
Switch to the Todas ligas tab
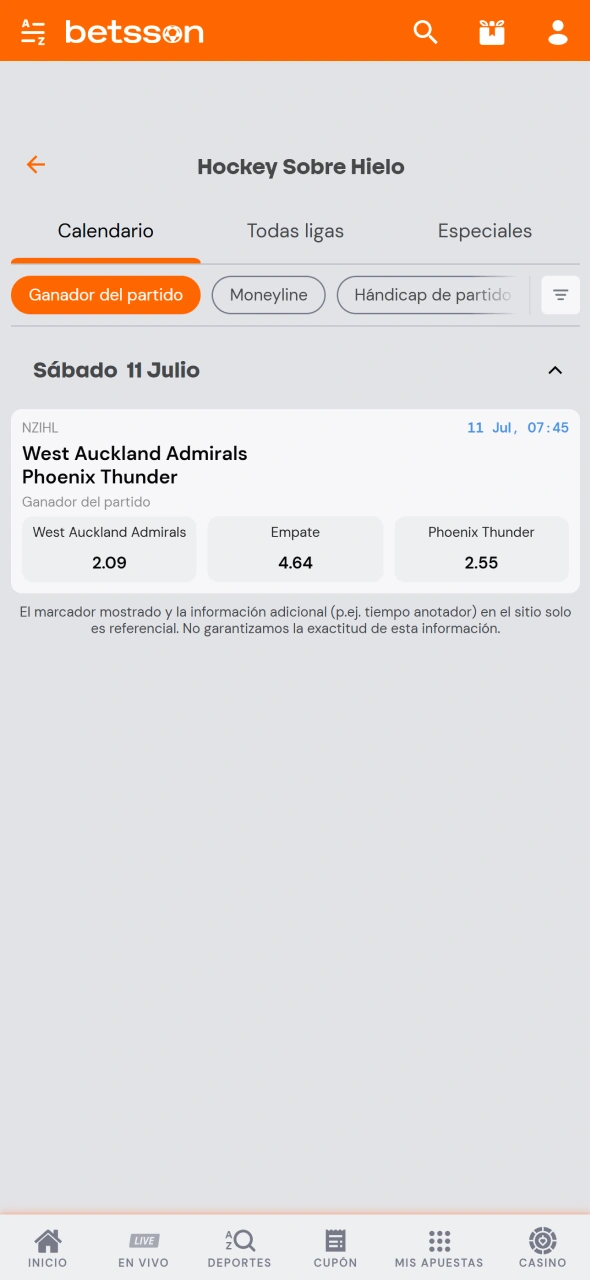(295, 231)
